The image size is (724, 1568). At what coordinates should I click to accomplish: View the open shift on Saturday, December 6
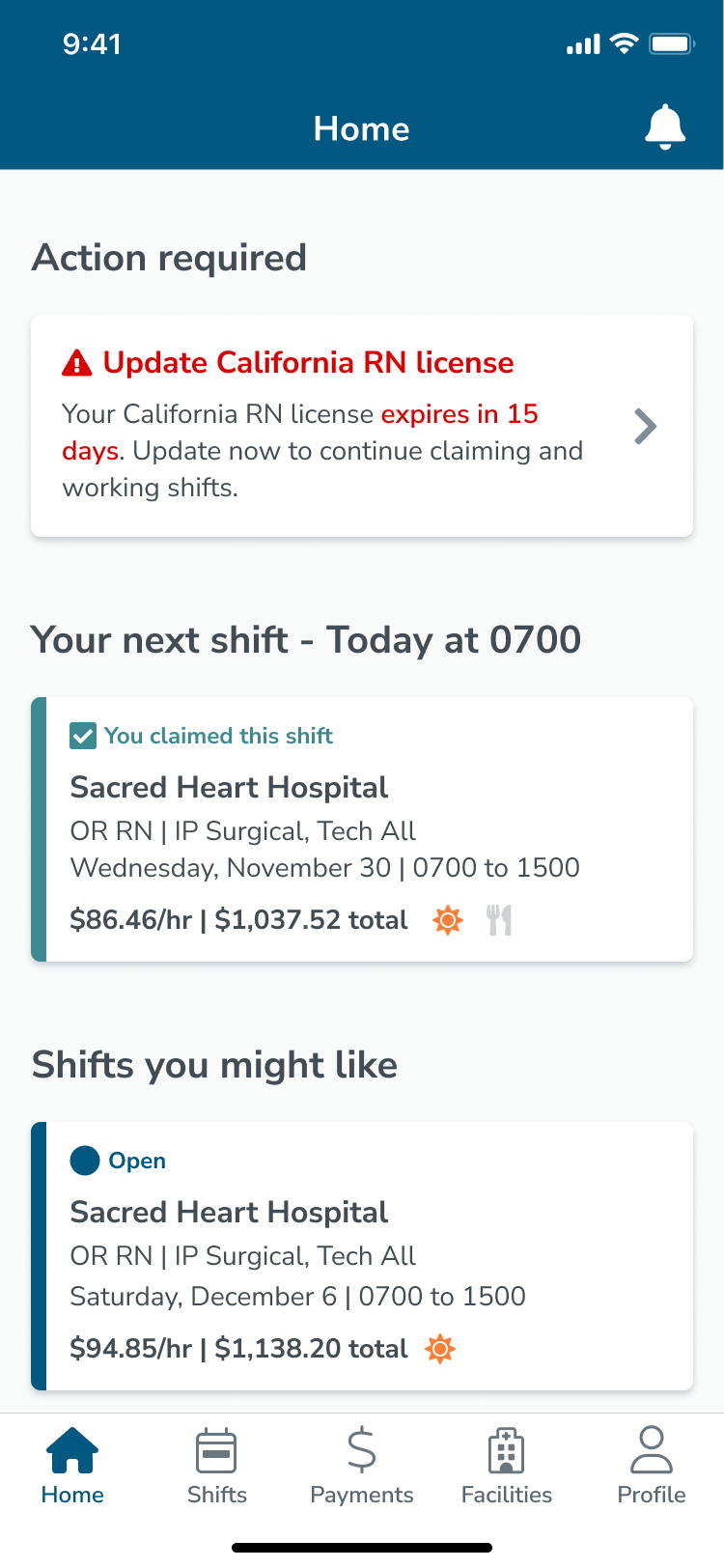pos(362,1256)
